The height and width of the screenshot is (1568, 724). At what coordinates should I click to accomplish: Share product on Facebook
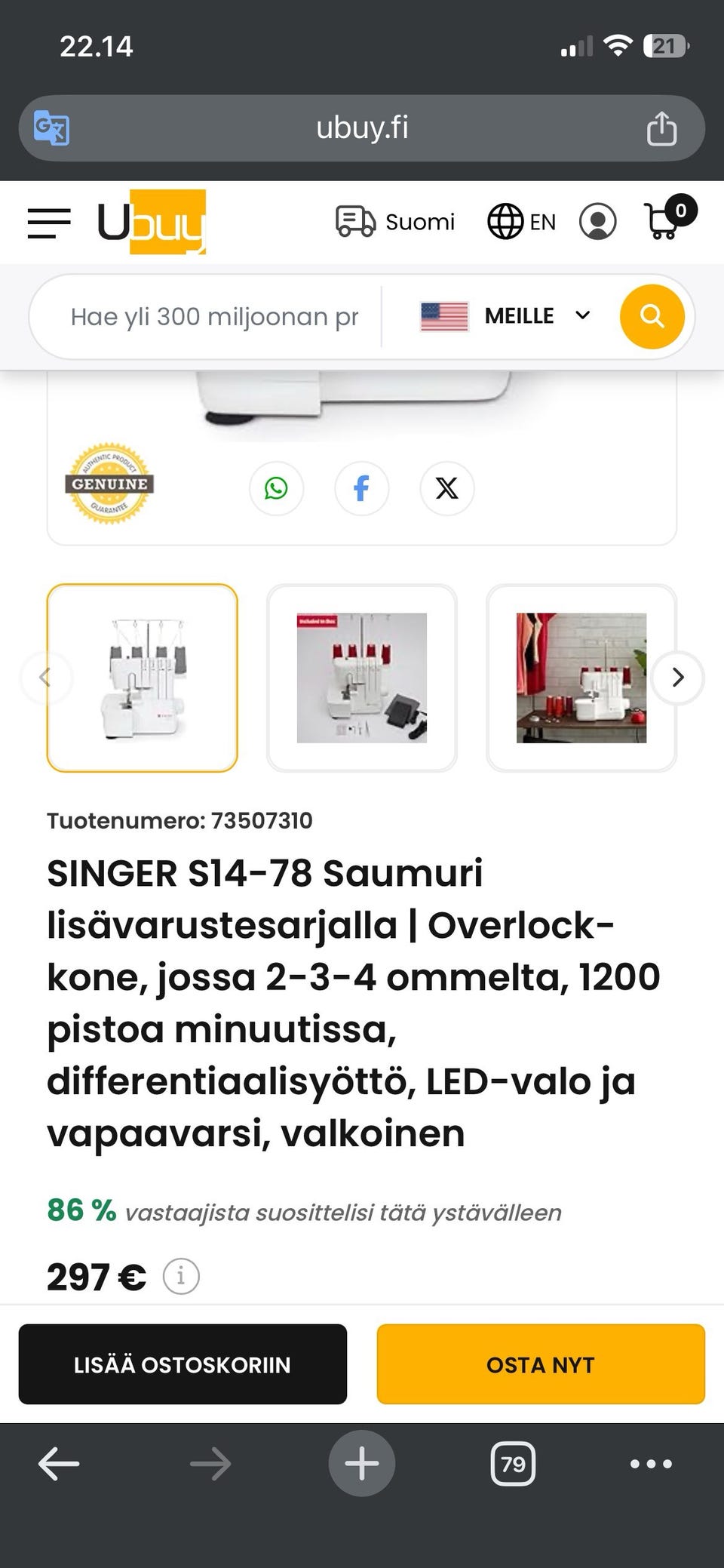(362, 488)
